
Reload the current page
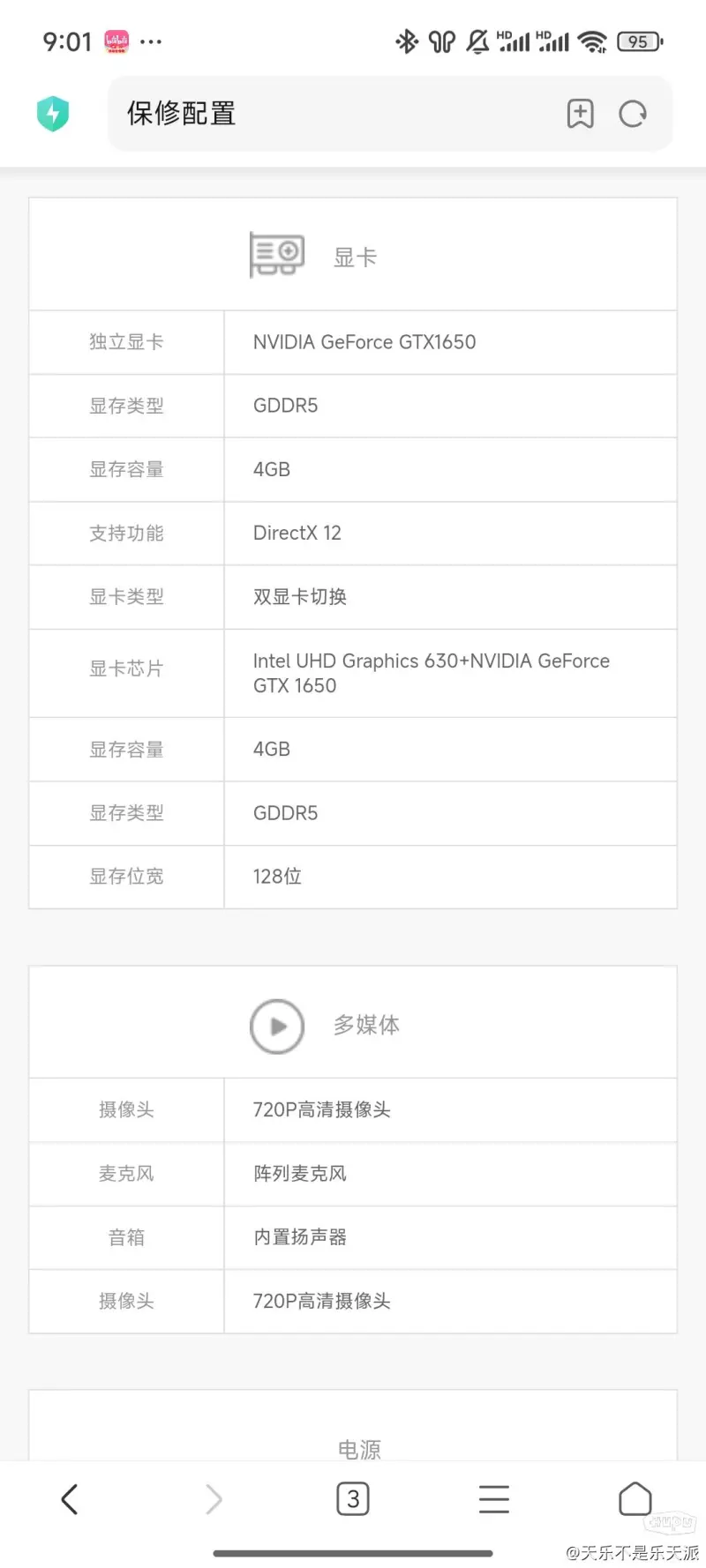click(633, 114)
